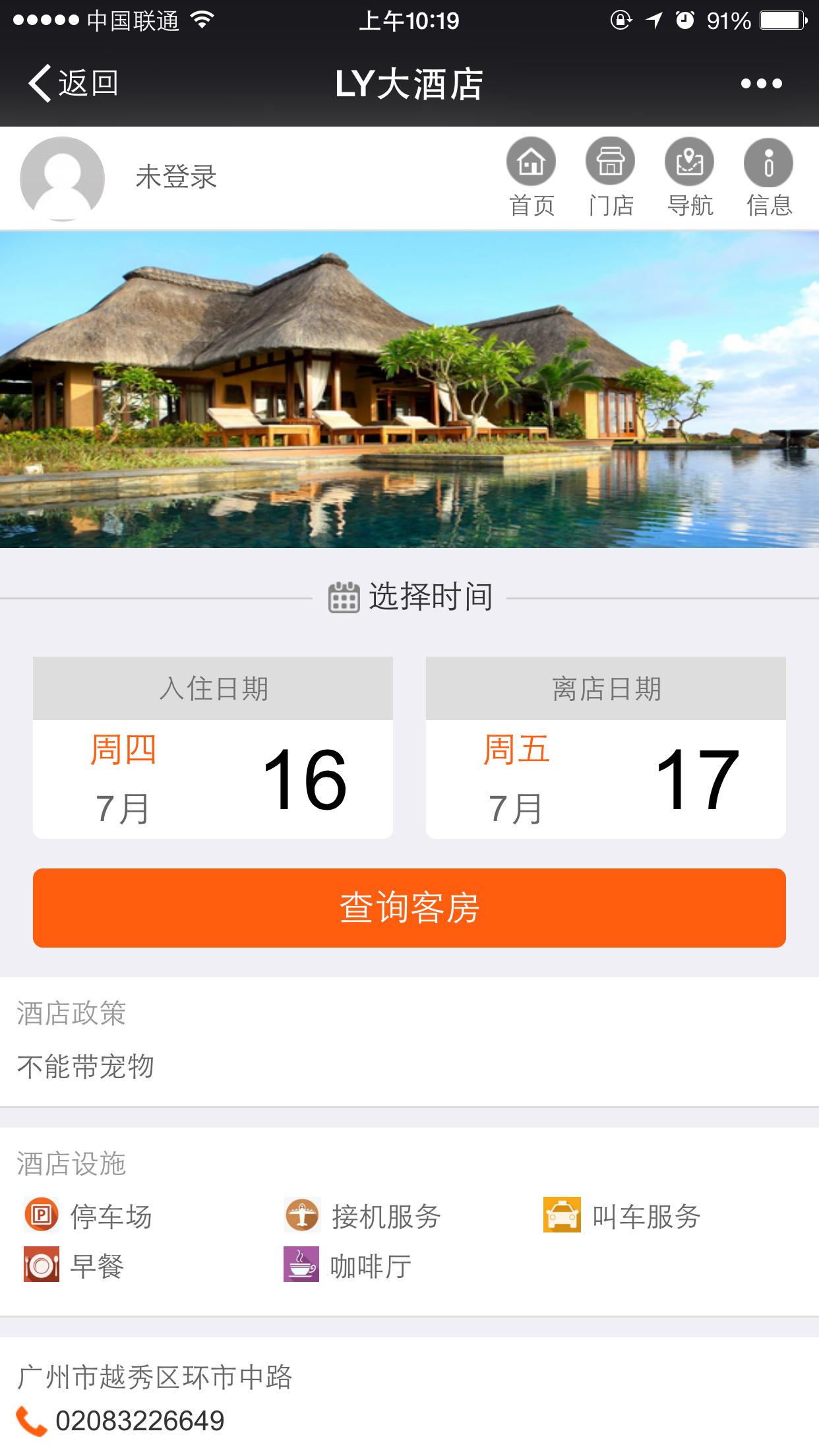The height and width of the screenshot is (1456, 819).
Task: Go back with the 返回 button
Action: coord(73,84)
